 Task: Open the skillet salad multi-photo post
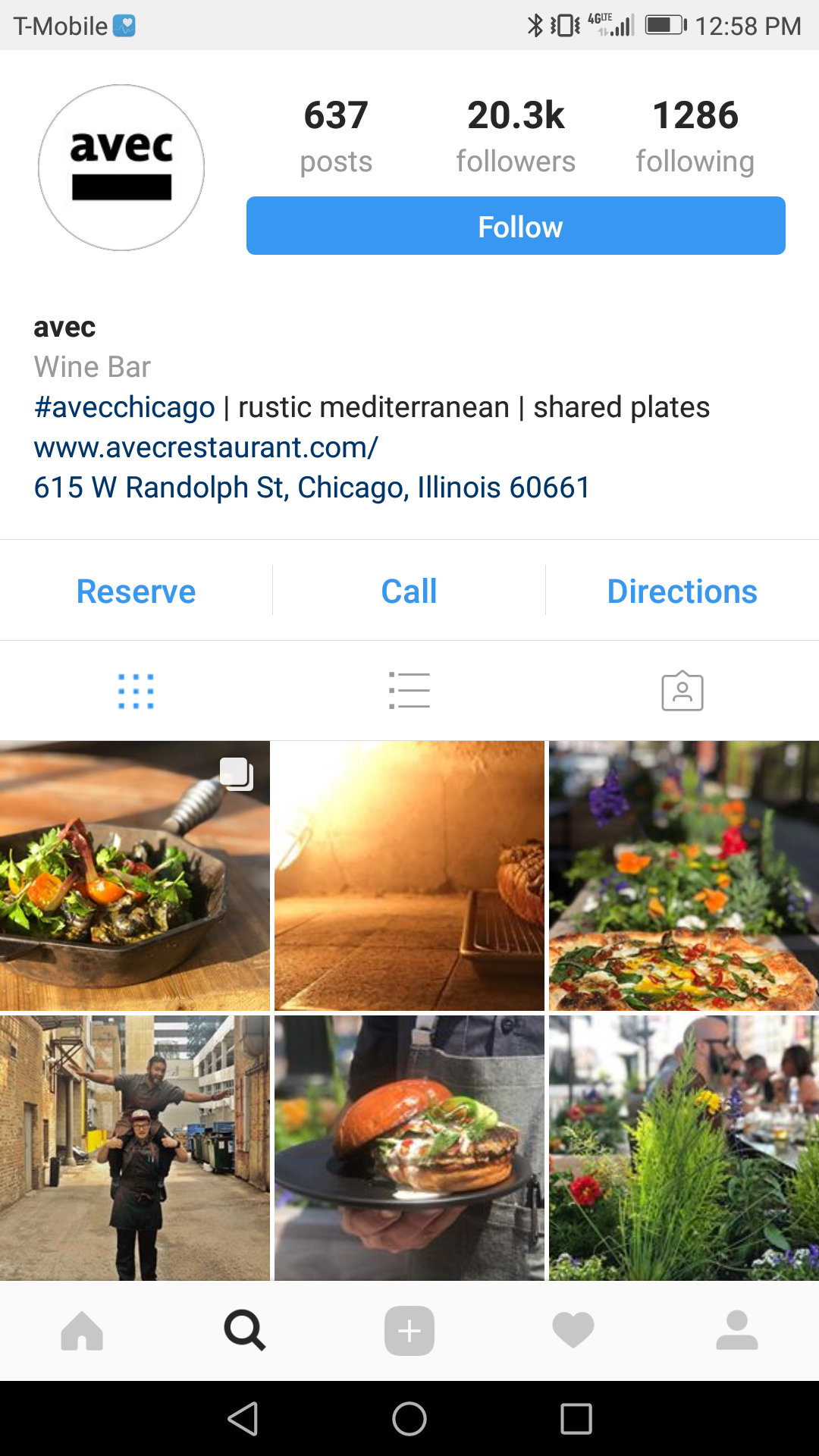click(134, 876)
